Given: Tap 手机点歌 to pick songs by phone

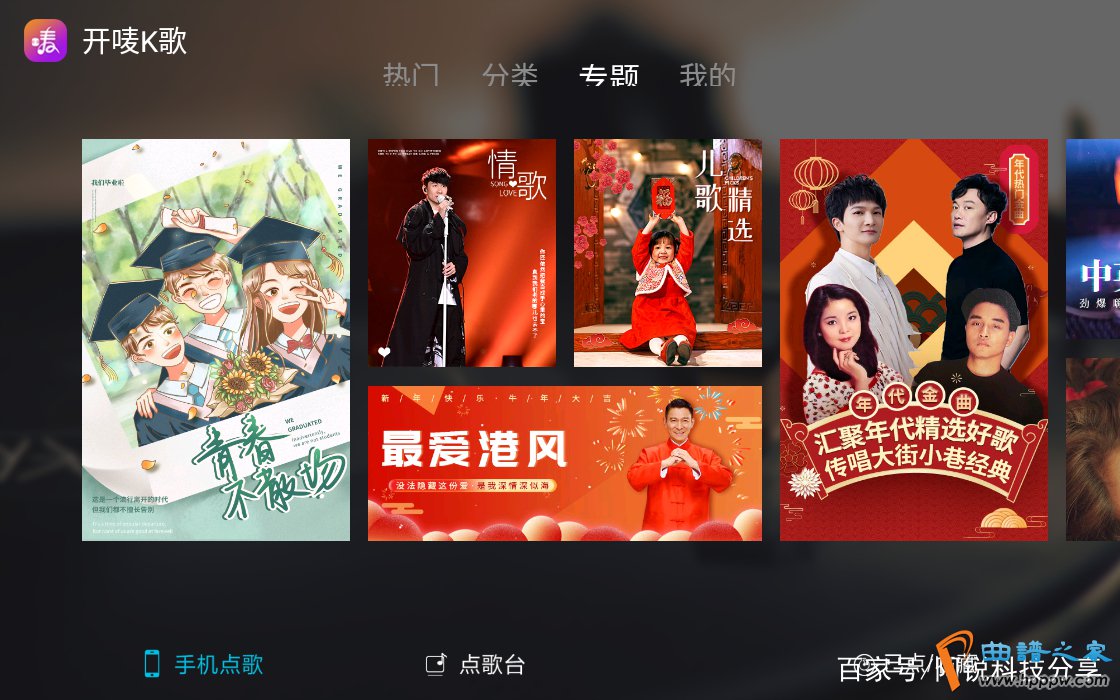Looking at the screenshot, I should tap(204, 664).
